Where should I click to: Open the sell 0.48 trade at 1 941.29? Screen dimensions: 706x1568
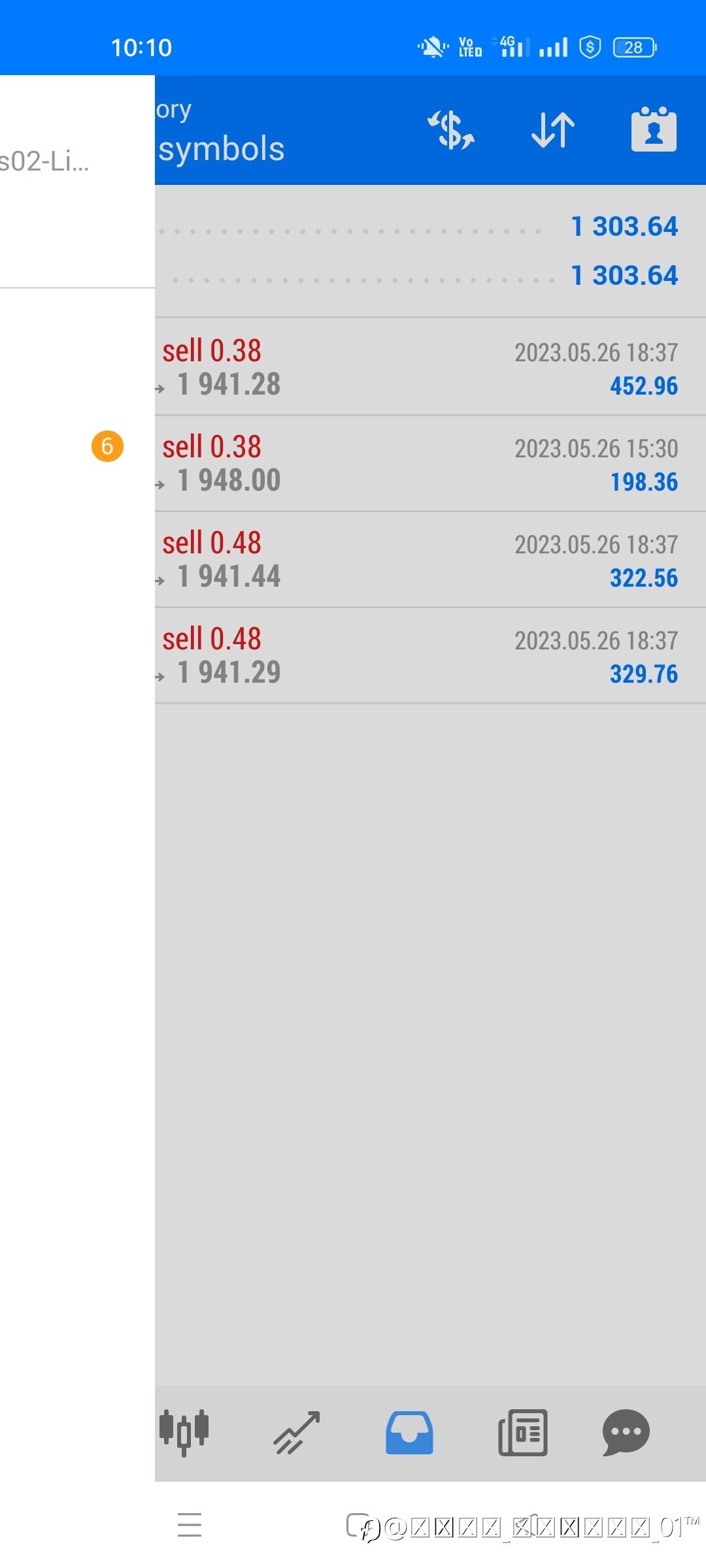430,655
